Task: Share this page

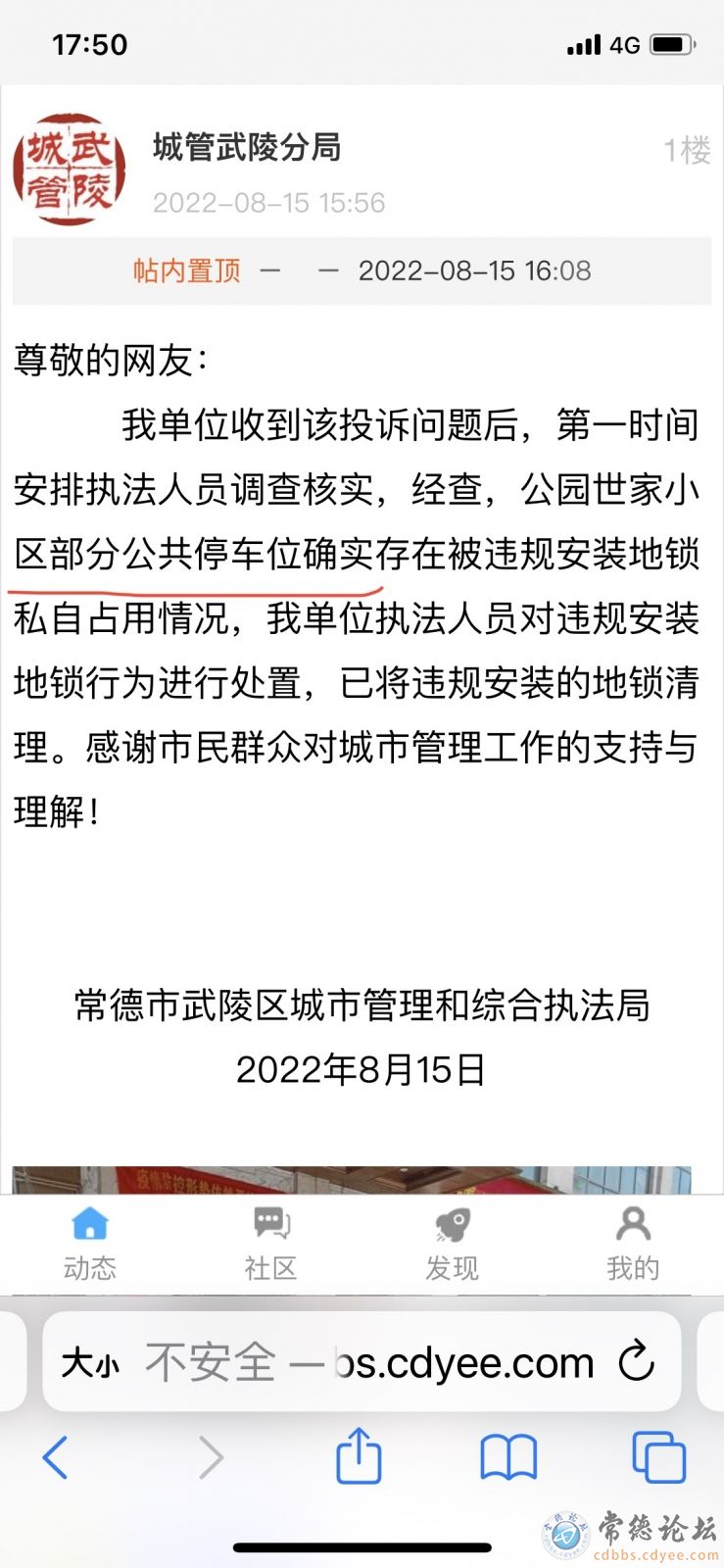Action: point(359,1454)
